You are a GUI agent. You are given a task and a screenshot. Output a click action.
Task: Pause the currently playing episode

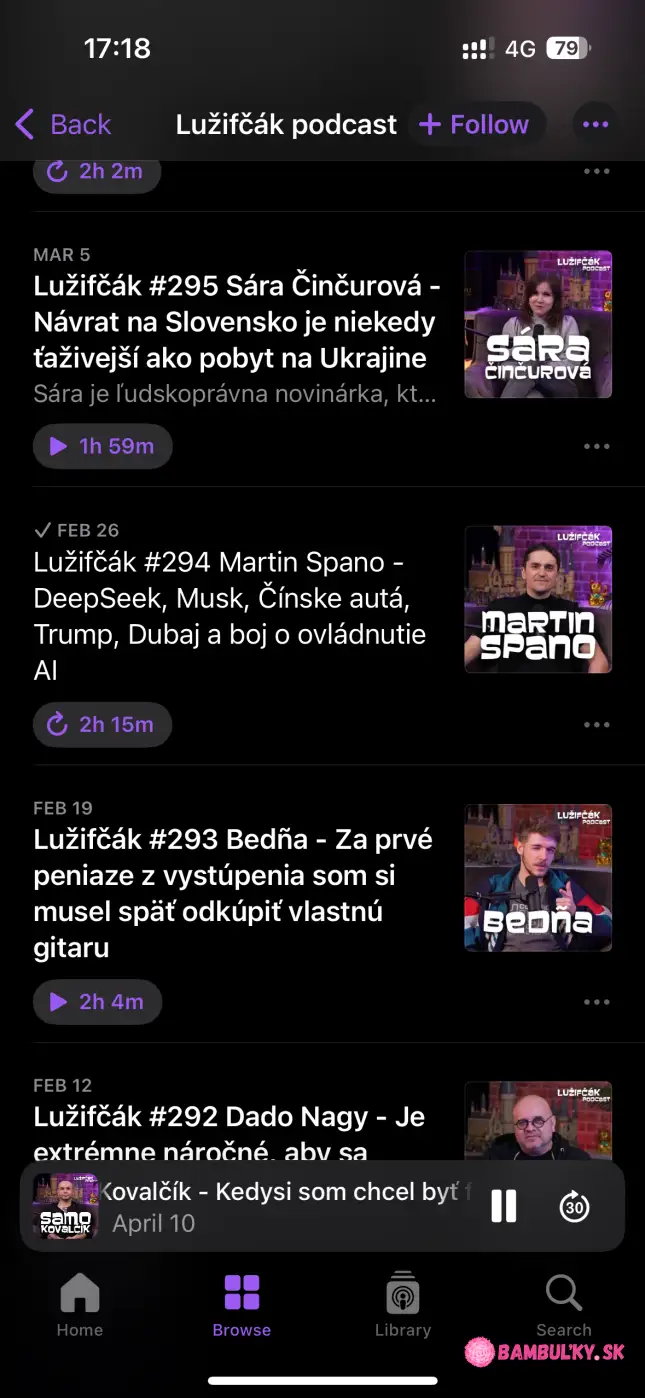[x=504, y=1207]
